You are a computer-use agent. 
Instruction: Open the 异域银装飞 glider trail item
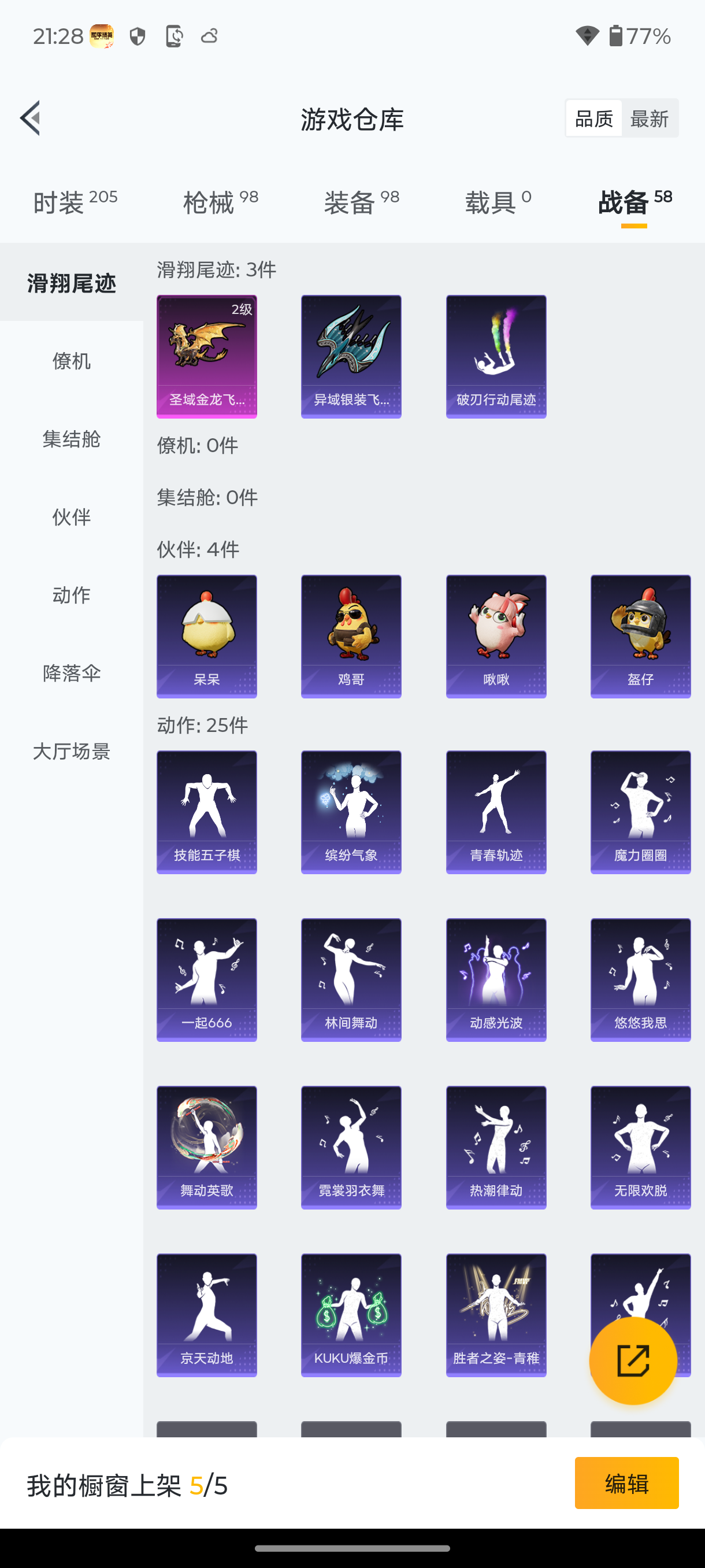click(351, 356)
